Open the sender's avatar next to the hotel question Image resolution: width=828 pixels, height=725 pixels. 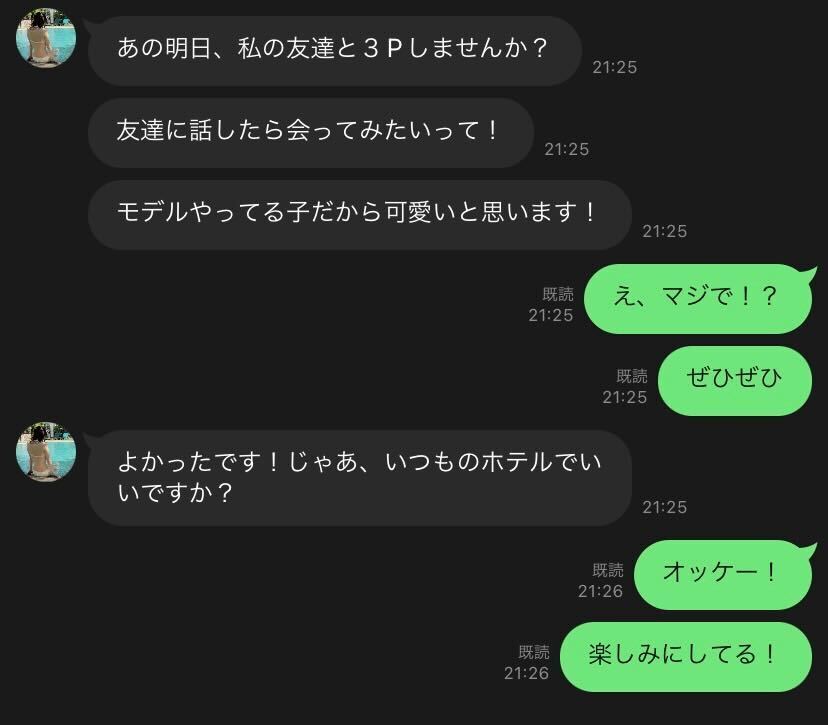tap(46, 451)
